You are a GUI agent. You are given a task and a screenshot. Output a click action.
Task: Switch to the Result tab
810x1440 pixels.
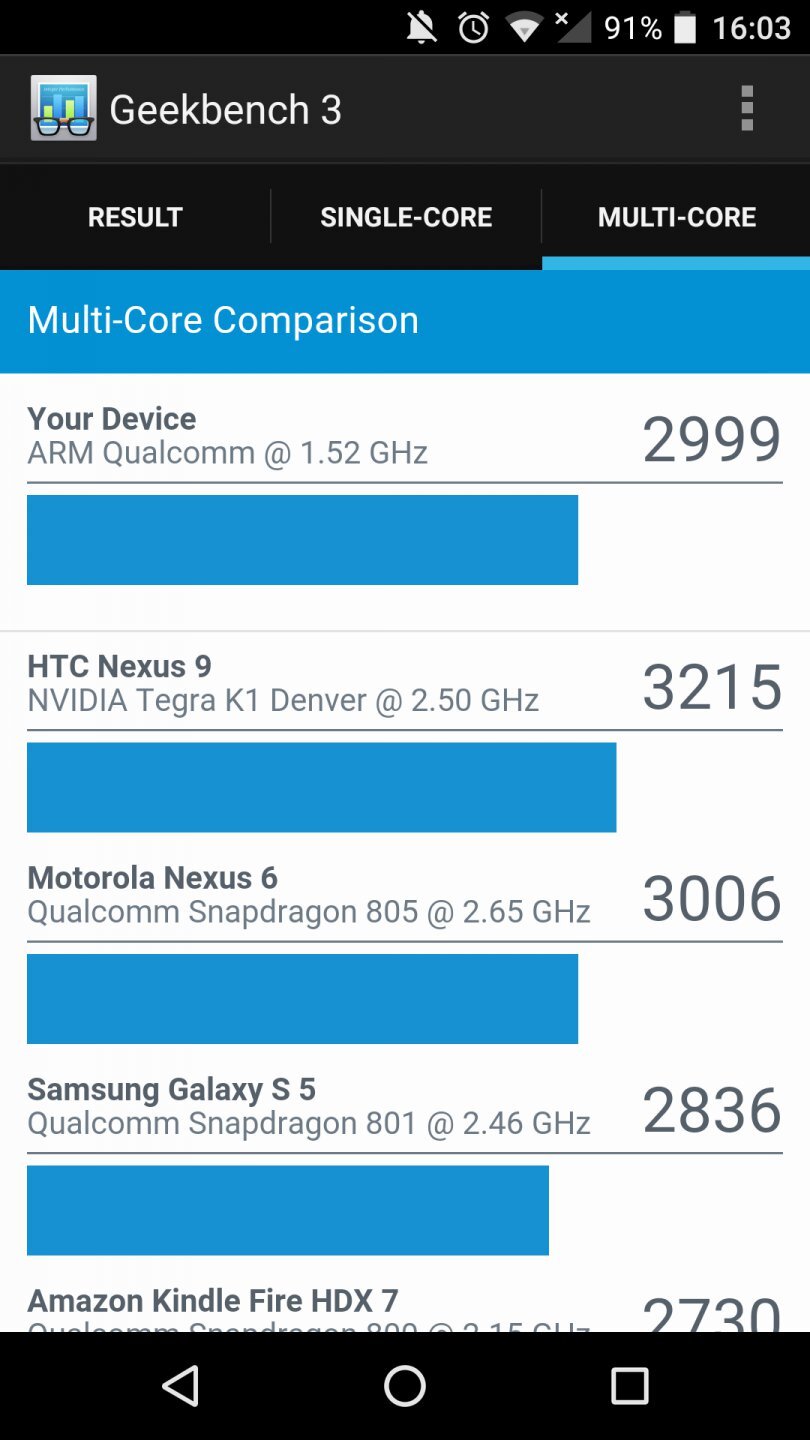(x=135, y=217)
